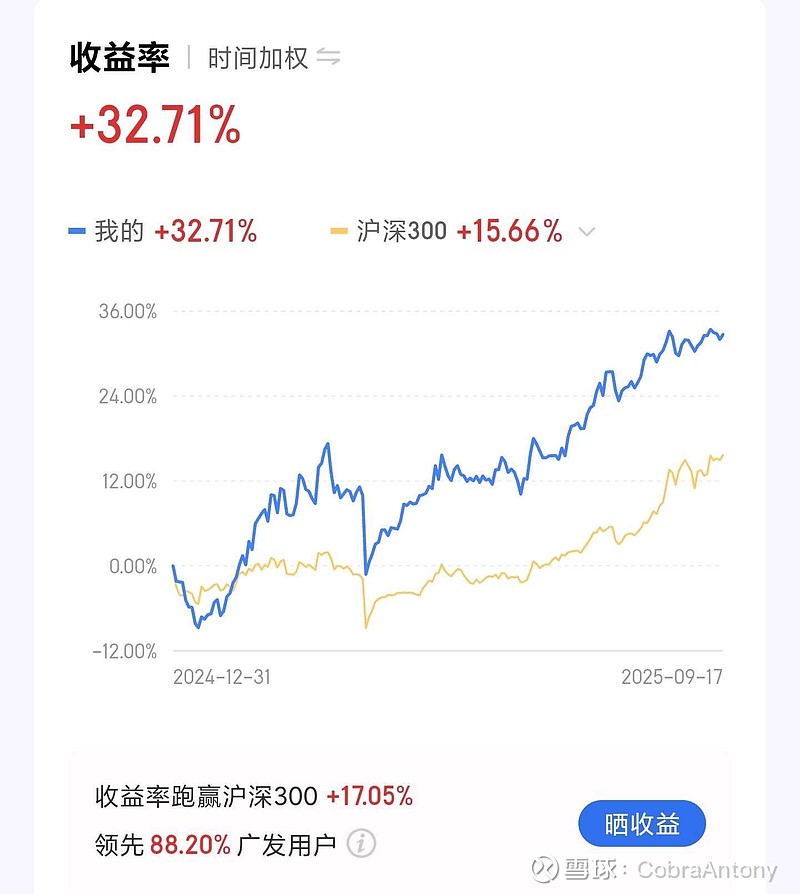Tap the 晒收益 button
The width and height of the screenshot is (800, 894).
(x=642, y=825)
